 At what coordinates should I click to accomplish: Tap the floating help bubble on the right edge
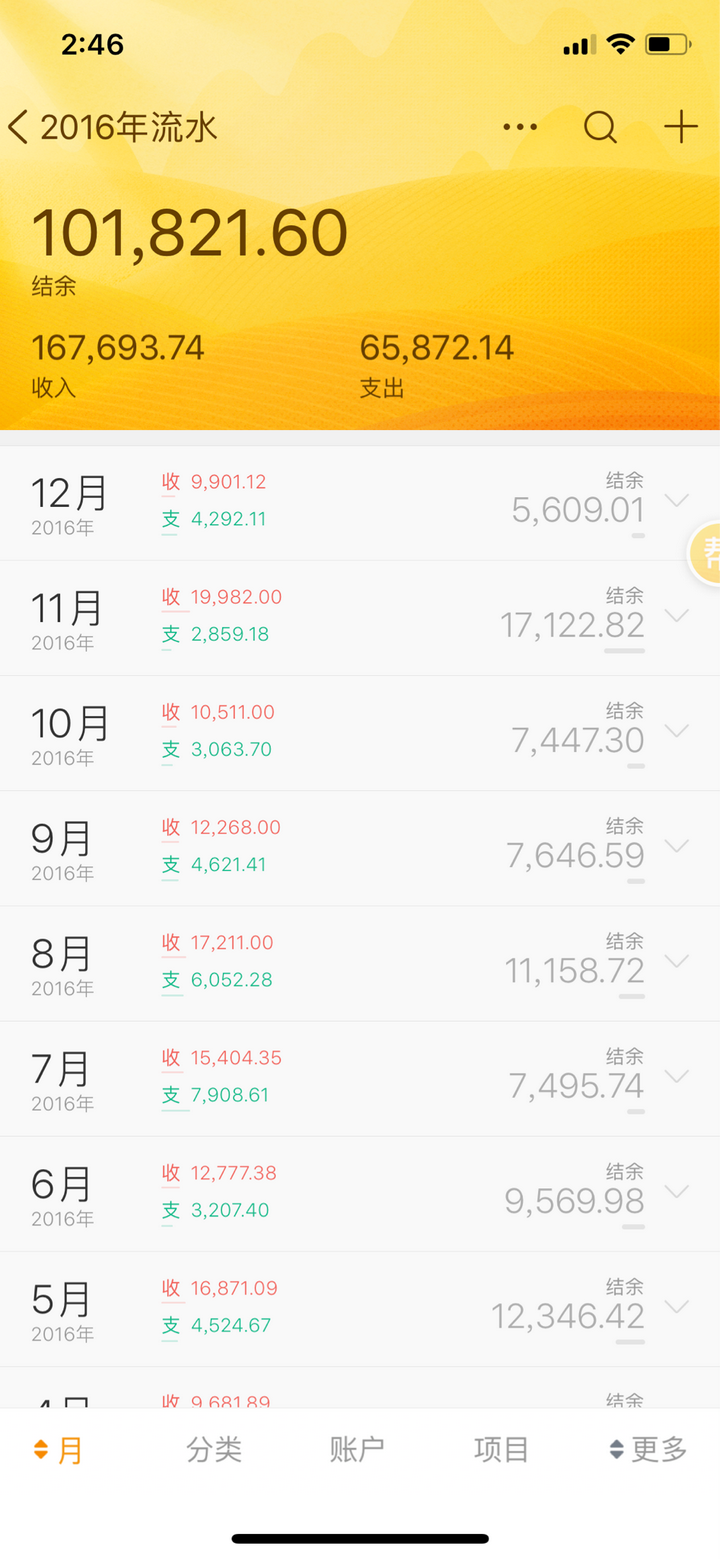[x=708, y=553]
